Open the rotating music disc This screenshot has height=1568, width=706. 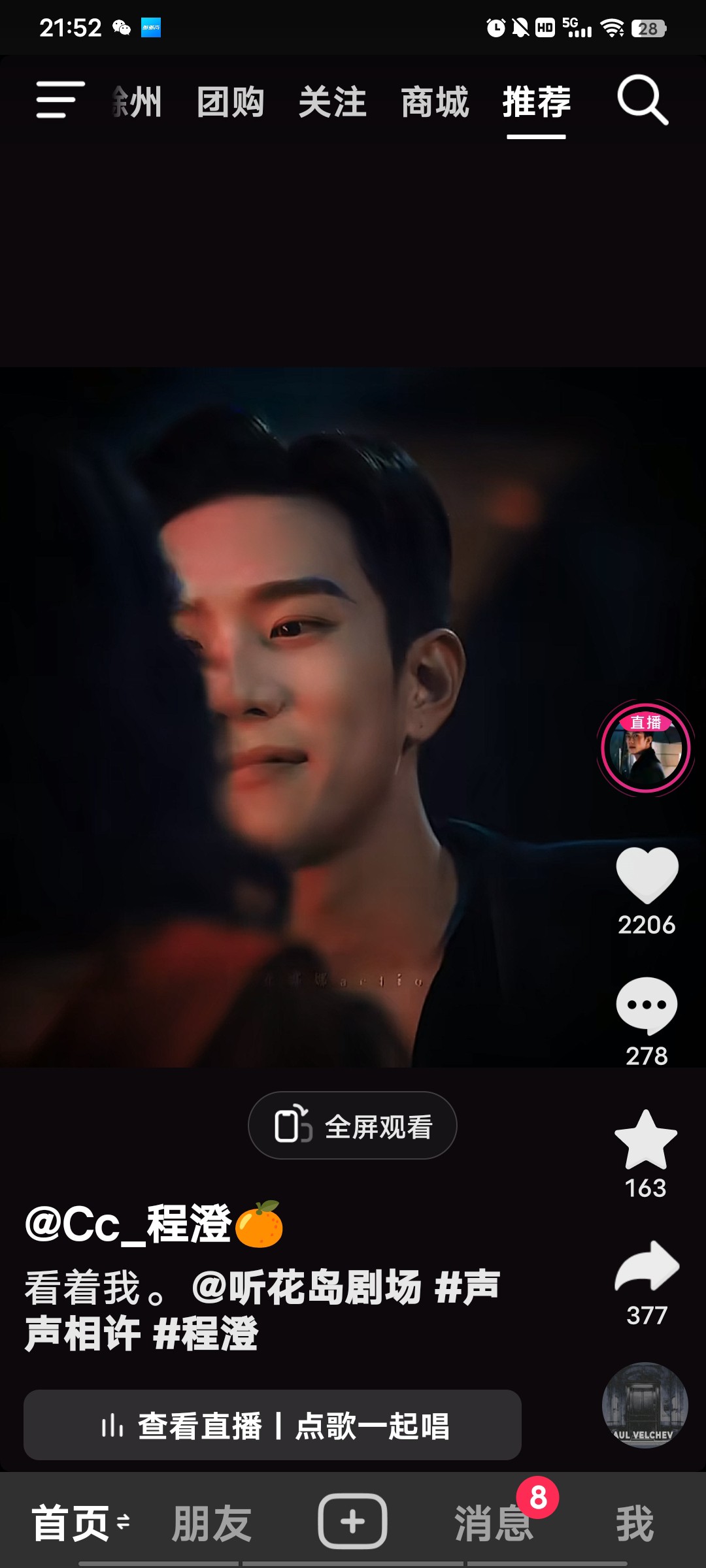(x=645, y=1405)
